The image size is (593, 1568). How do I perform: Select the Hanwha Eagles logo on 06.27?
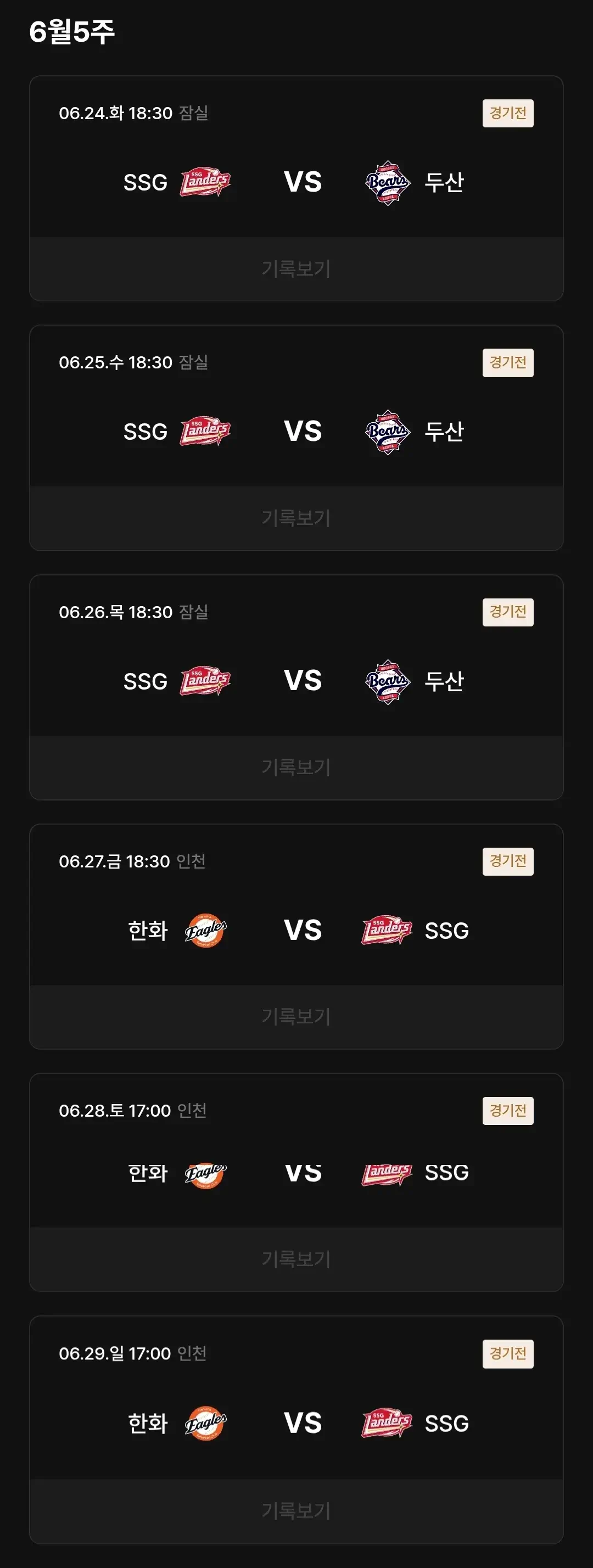pyautogui.click(x=205, y=929)
